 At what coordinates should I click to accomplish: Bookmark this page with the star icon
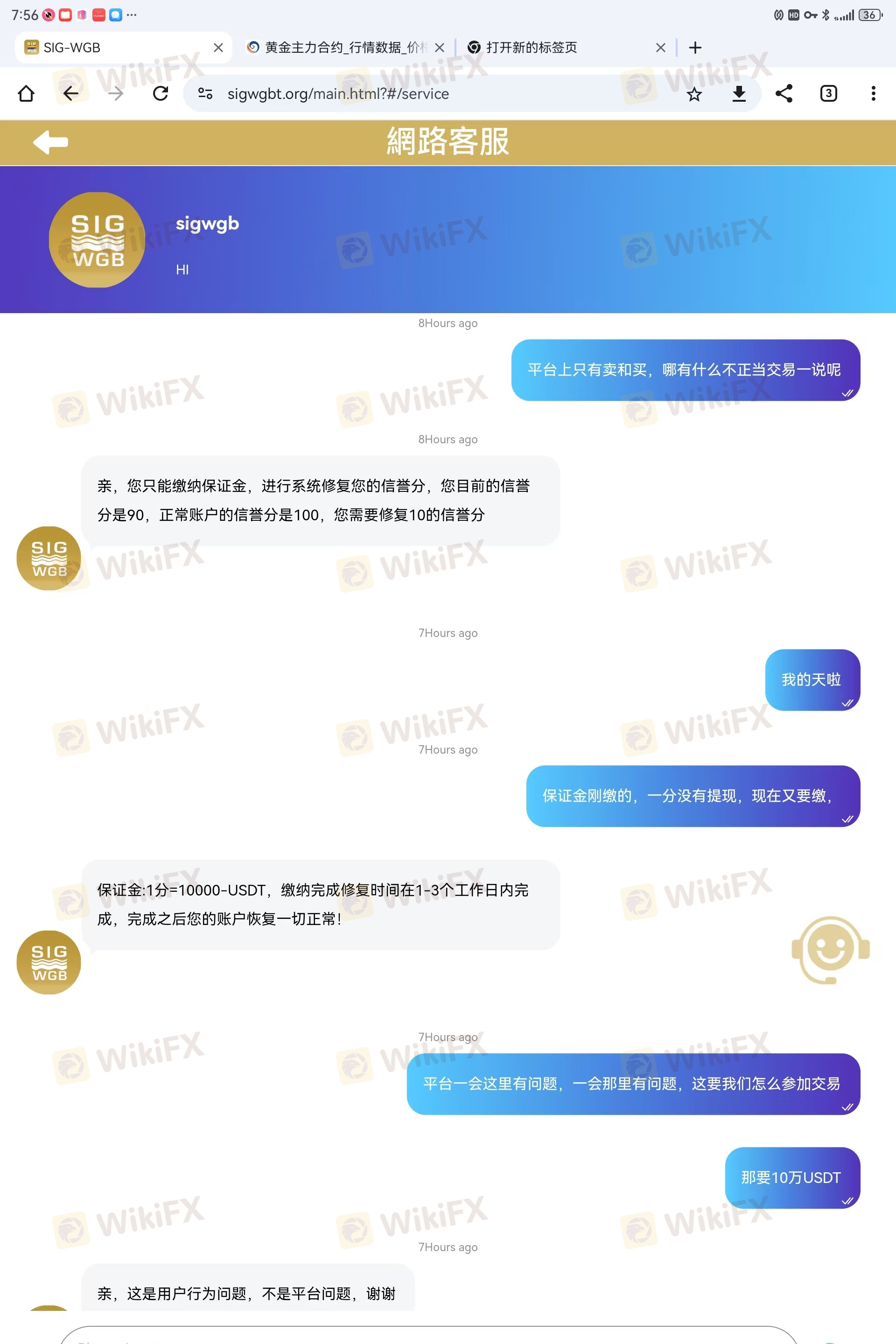tap(694, 94)
